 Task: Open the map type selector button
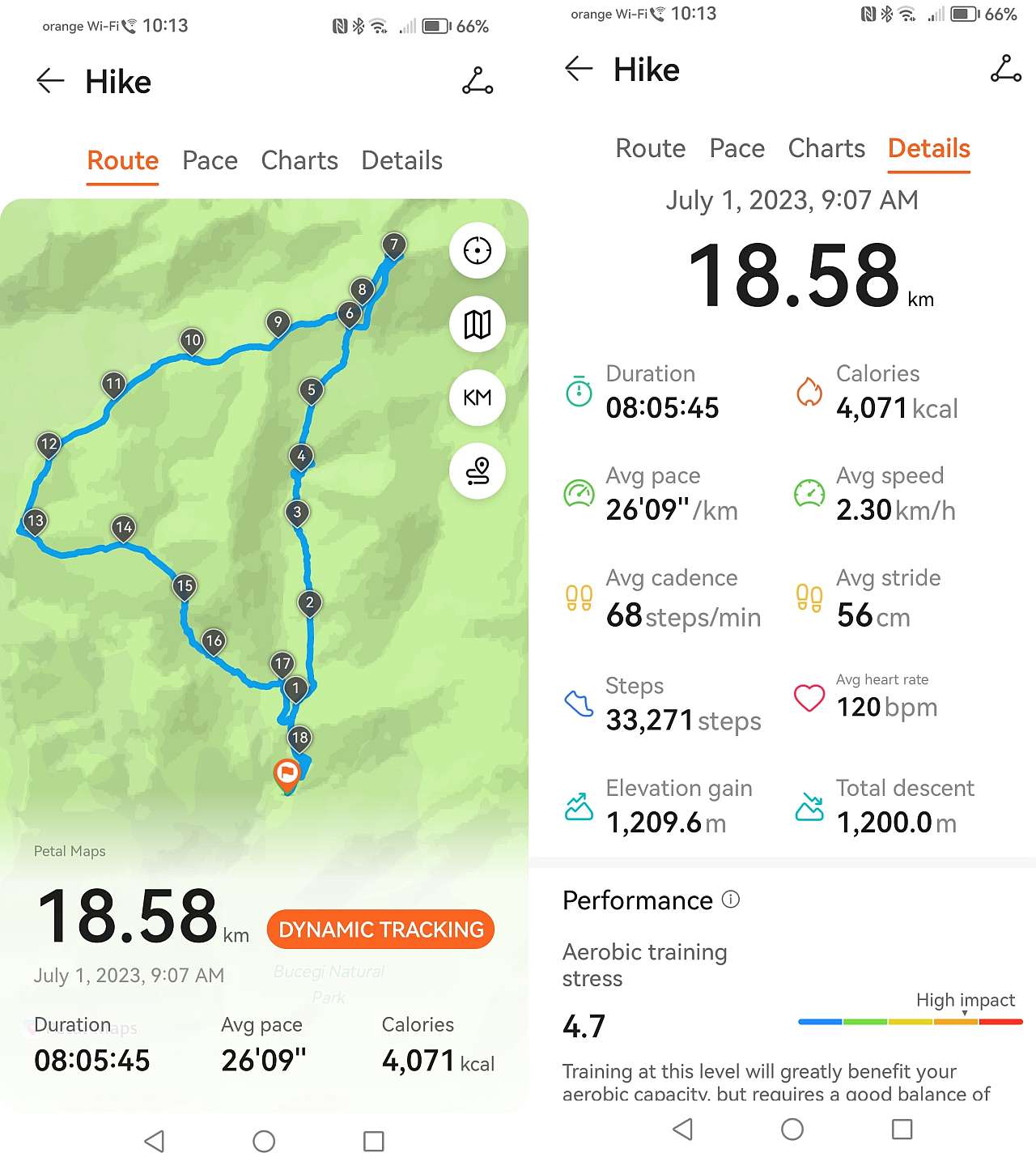pyautogui.click(x=478, y=324)
